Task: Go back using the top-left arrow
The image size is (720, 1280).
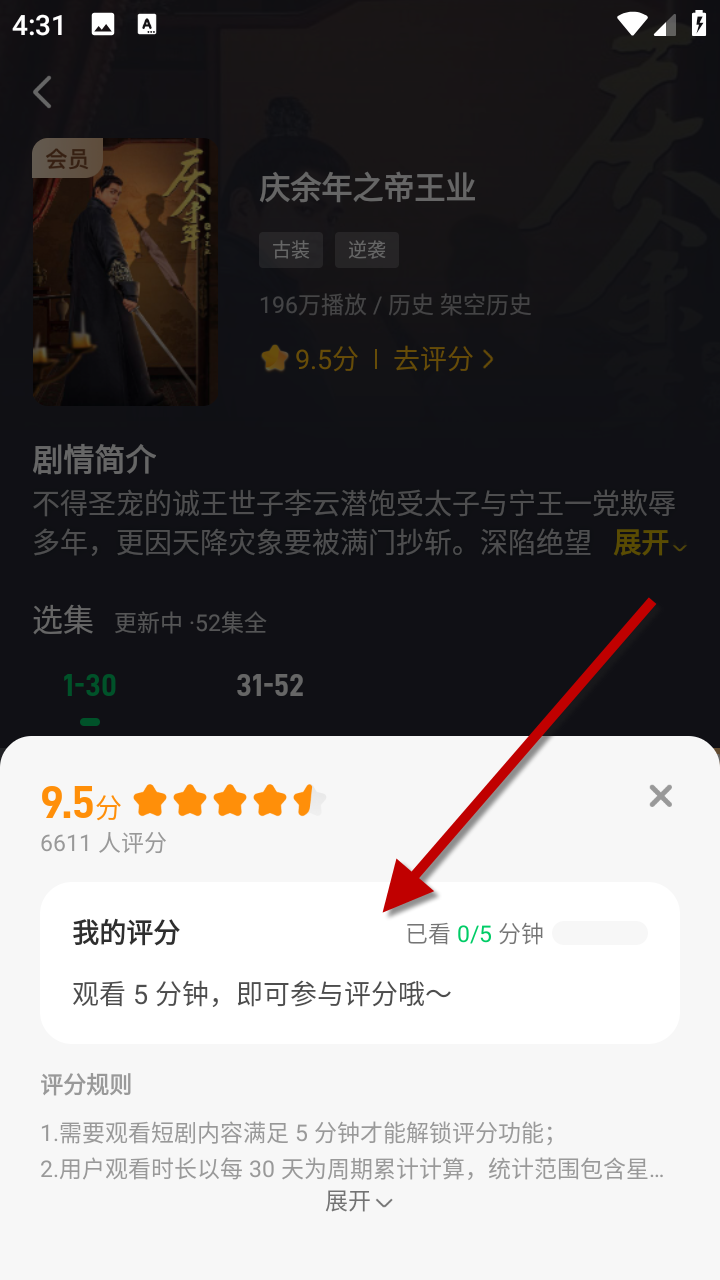Action: pos(42,92)
